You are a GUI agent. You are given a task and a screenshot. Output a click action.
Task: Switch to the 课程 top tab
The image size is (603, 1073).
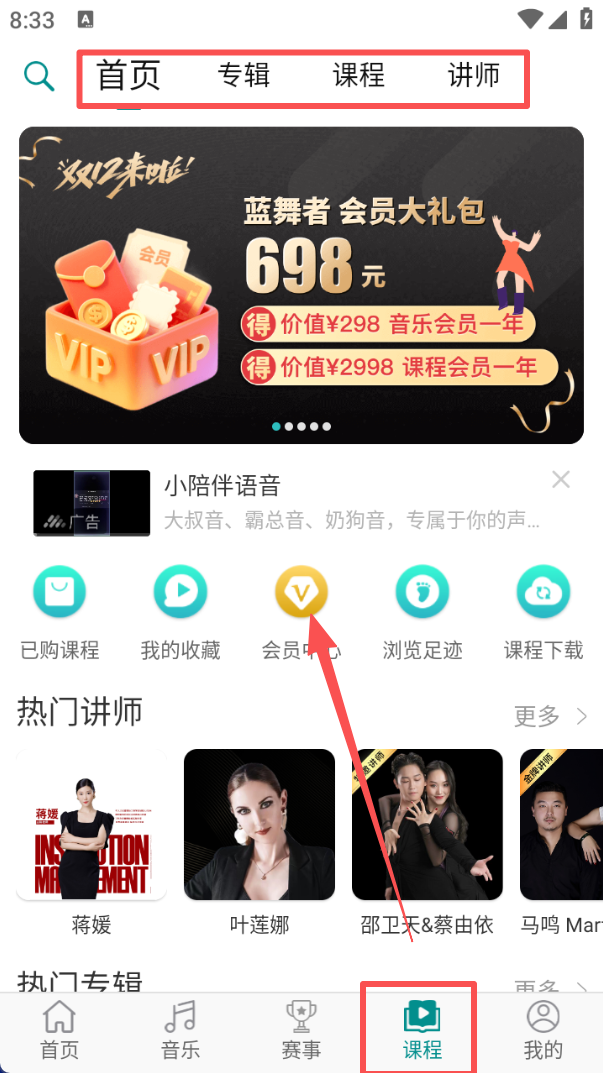point(358,75)
